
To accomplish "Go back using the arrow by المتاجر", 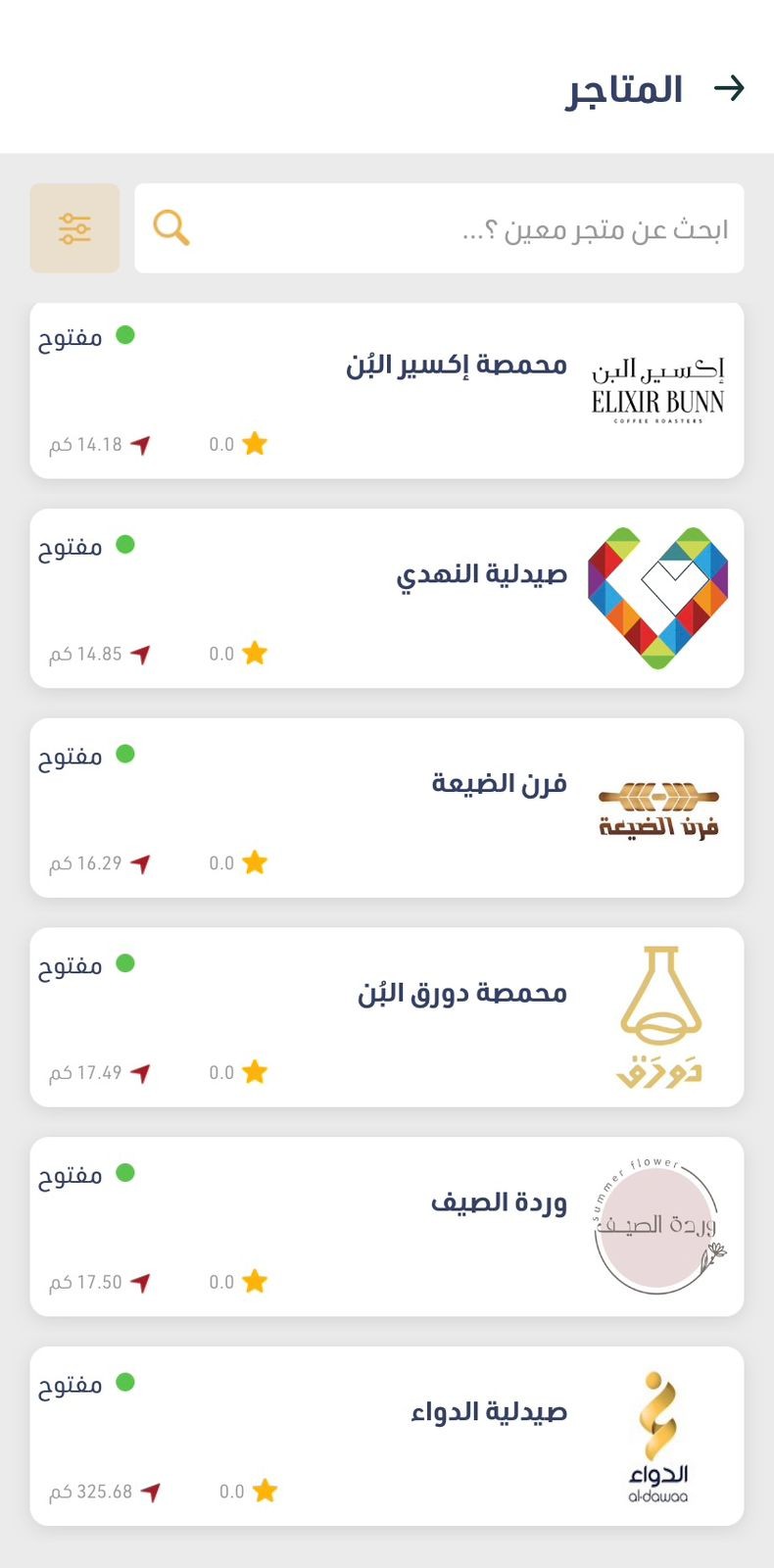I will point(729,89).
